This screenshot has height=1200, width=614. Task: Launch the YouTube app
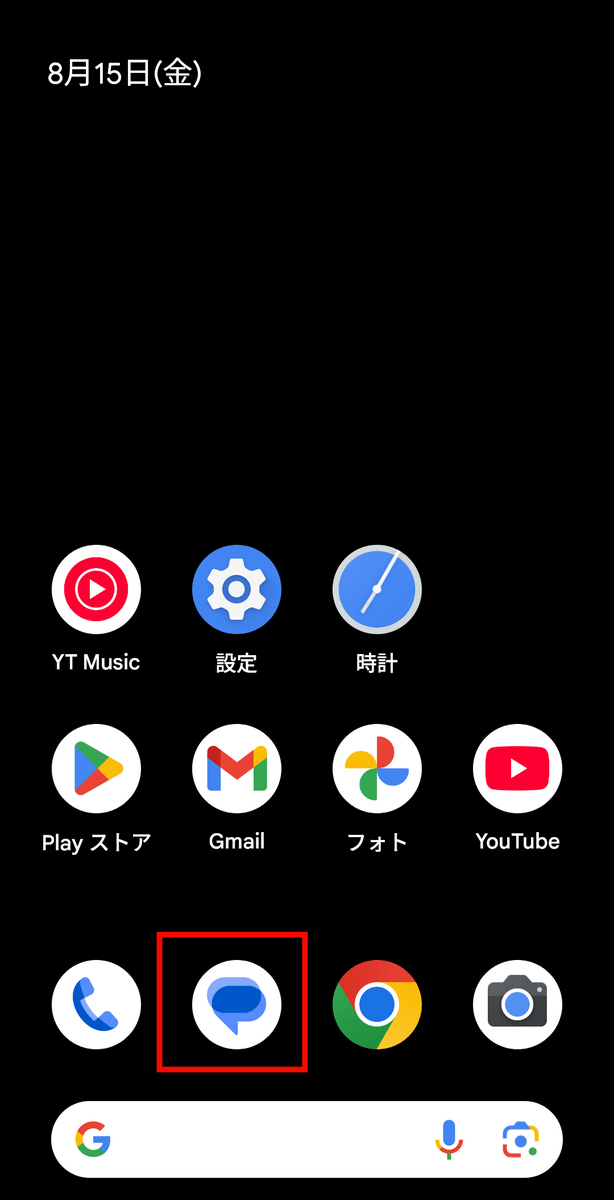[x=517, y=769]
